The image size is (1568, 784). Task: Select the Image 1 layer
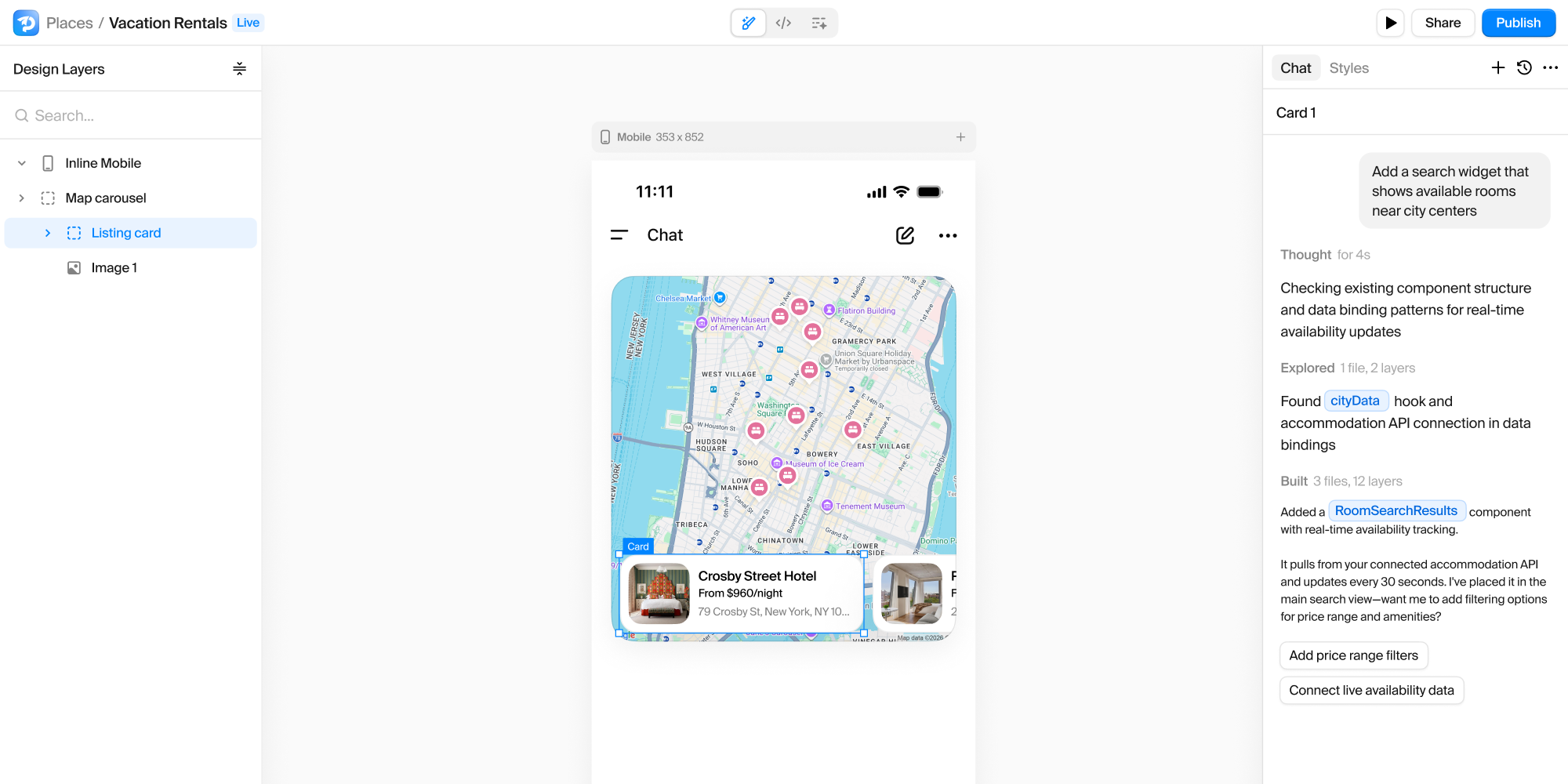pos(114,268)
